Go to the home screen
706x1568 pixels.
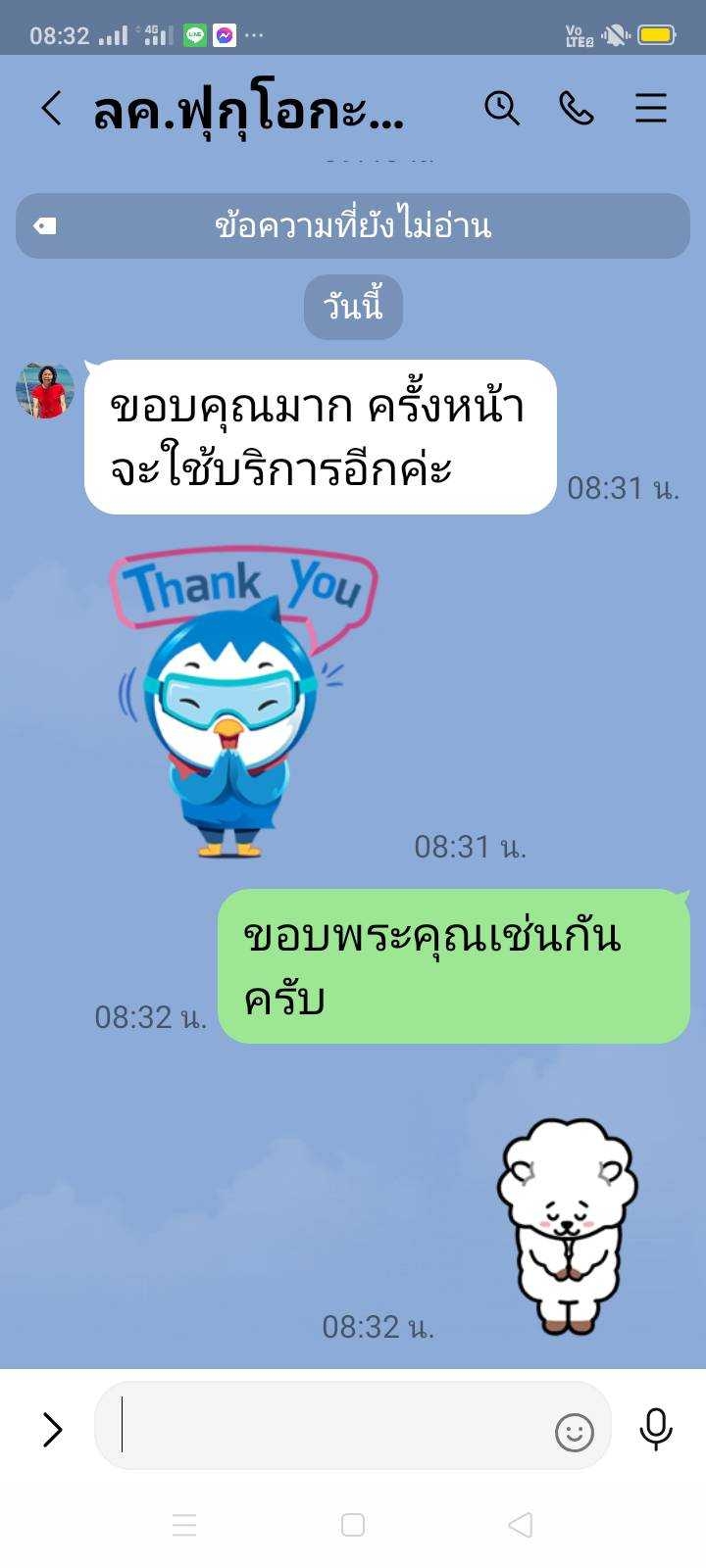coord(353,1525)
